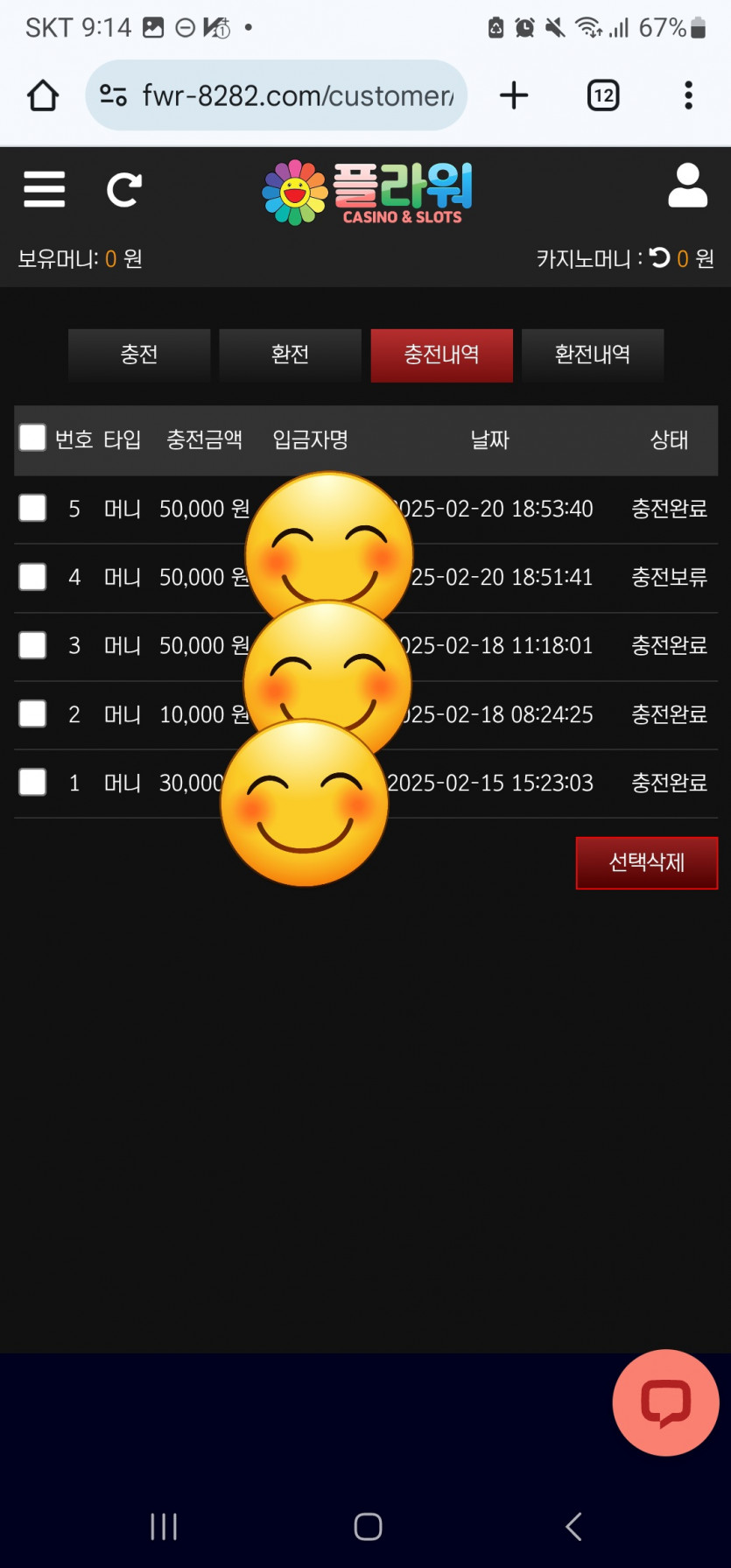The image size is (731, 1568).
Task: Tap the 선택삭제 button
Action: 646,862
